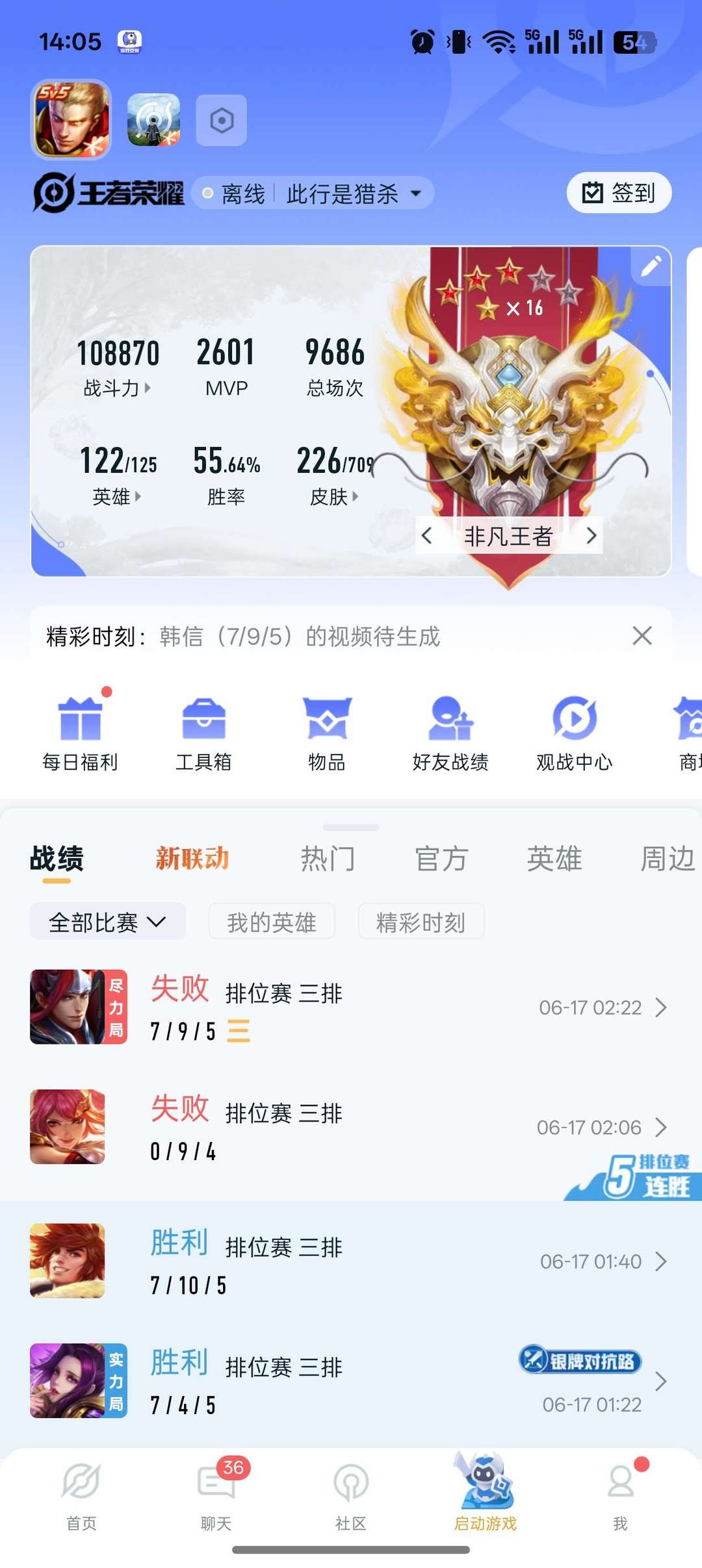Open 每日福利 daily rewards
Screen dimensions: 702x1568
pos(81,733)
